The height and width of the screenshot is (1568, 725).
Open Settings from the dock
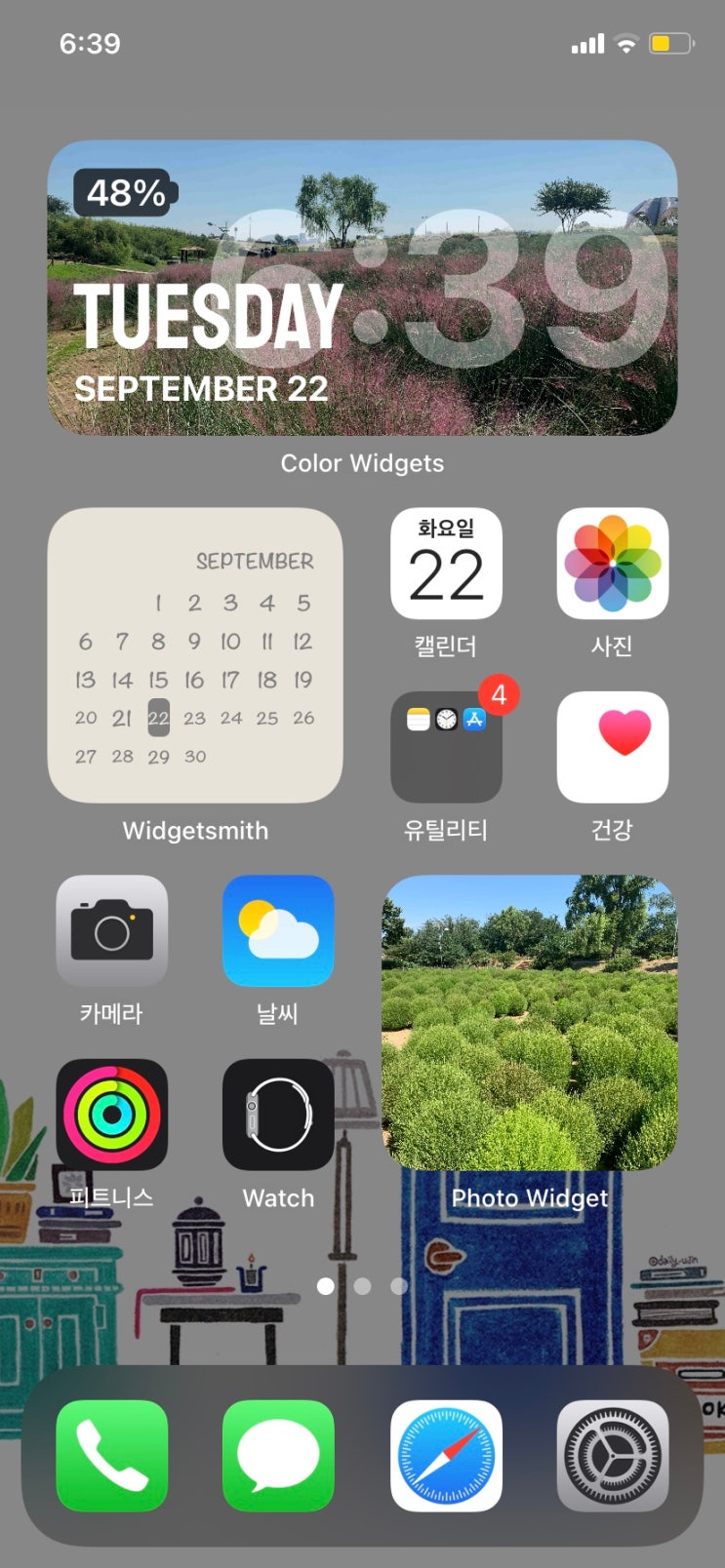(613, 1457)
